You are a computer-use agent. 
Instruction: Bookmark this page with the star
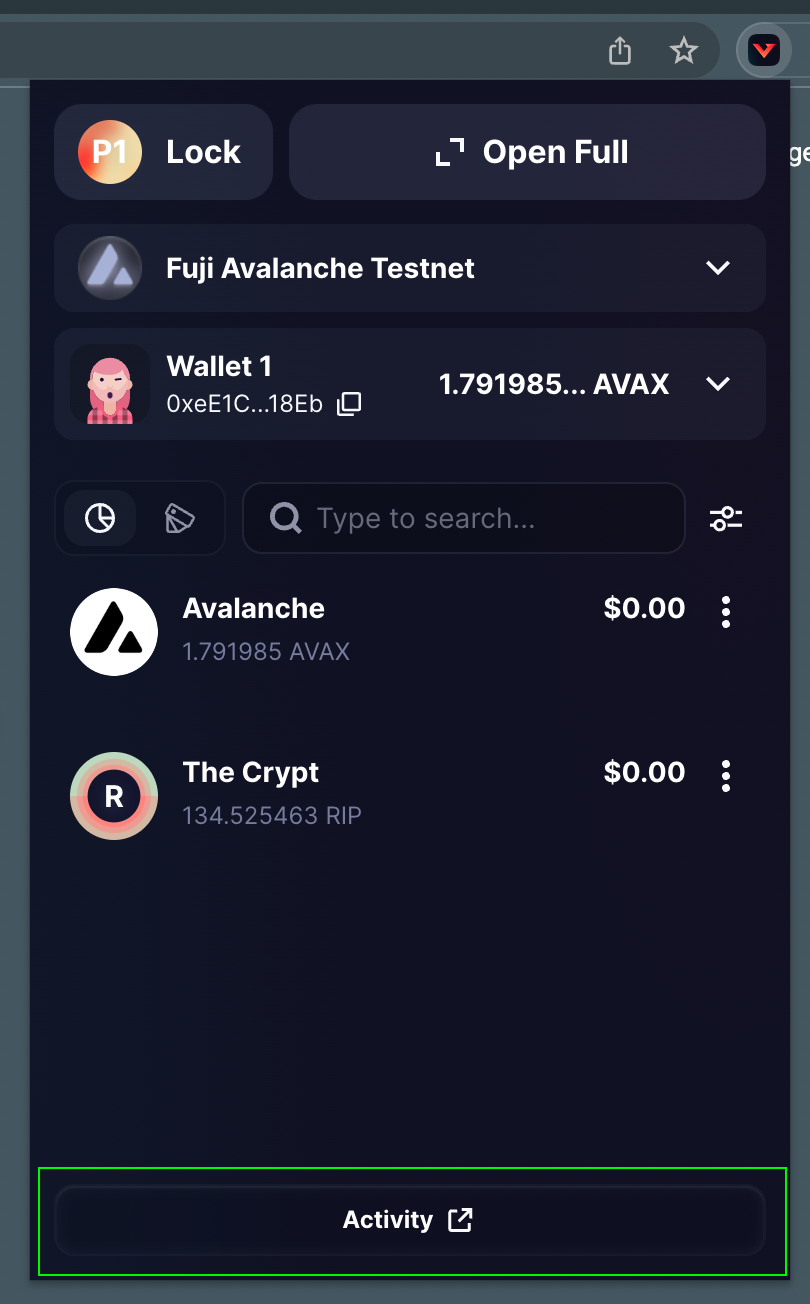click(x=684, y=50)
